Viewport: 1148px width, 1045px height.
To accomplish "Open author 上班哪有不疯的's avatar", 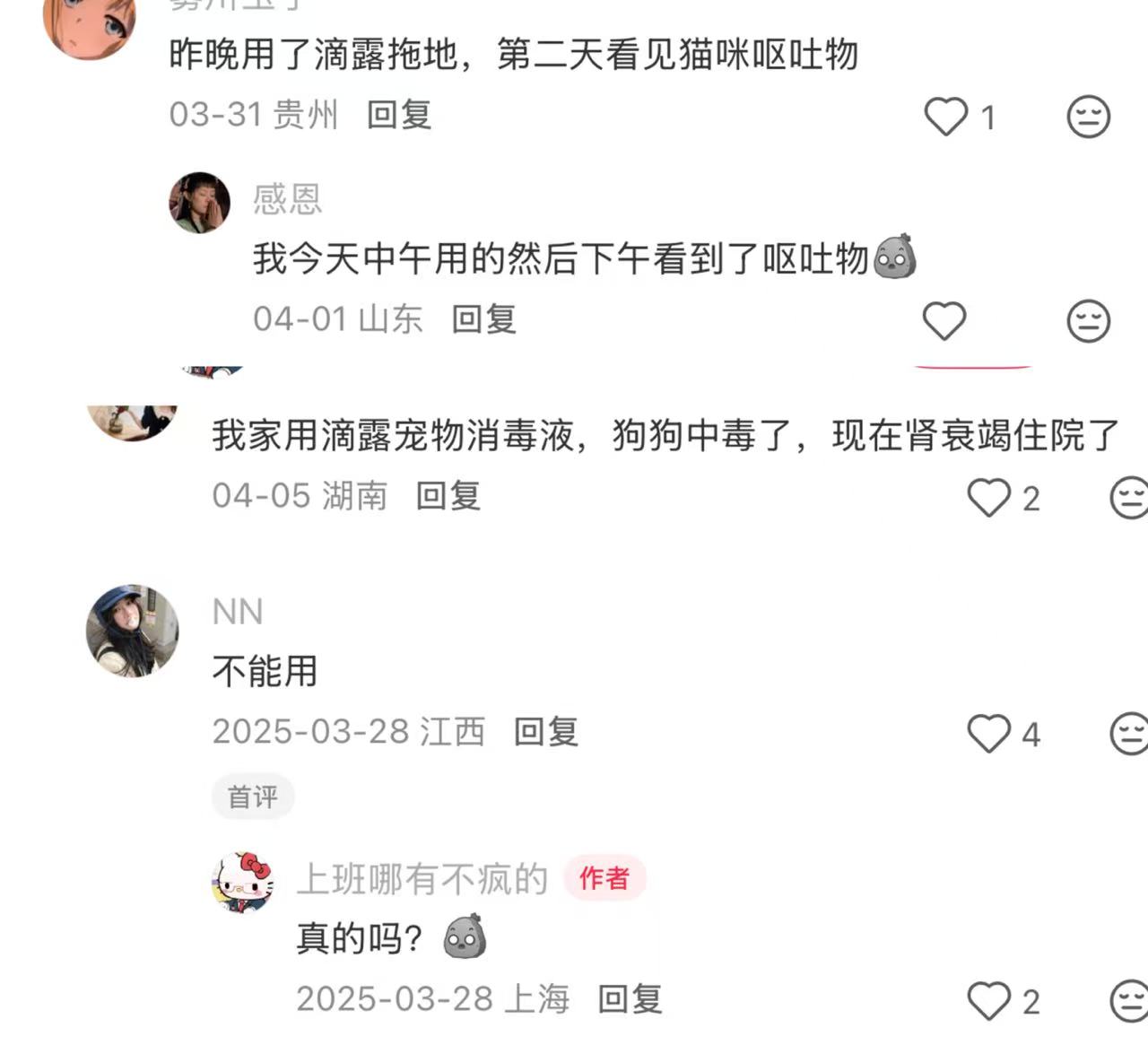I will click(242, 882).
